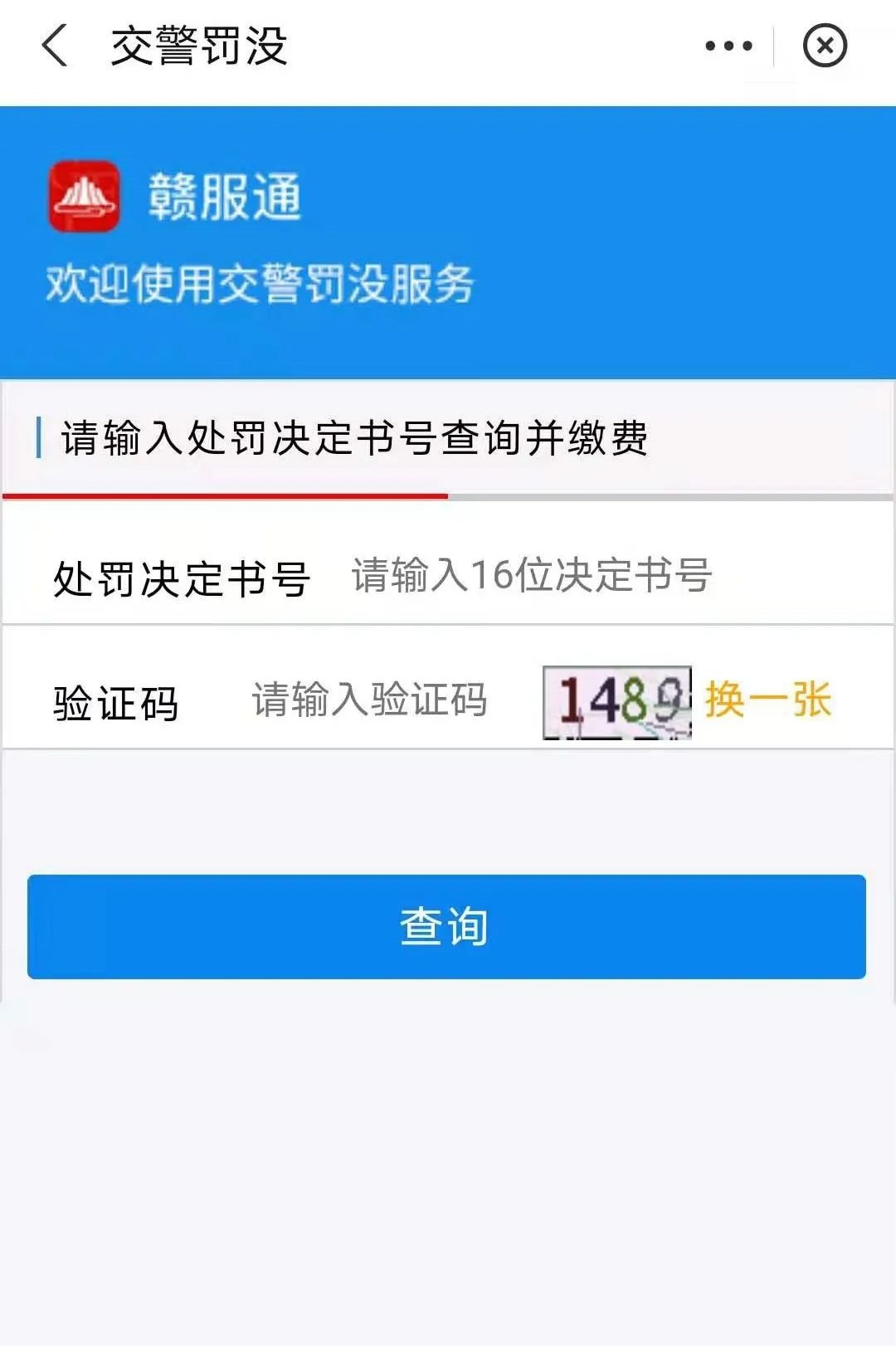Go back from 交警罚没 page
Viewport: 896px width, 1346px height.
55,46
